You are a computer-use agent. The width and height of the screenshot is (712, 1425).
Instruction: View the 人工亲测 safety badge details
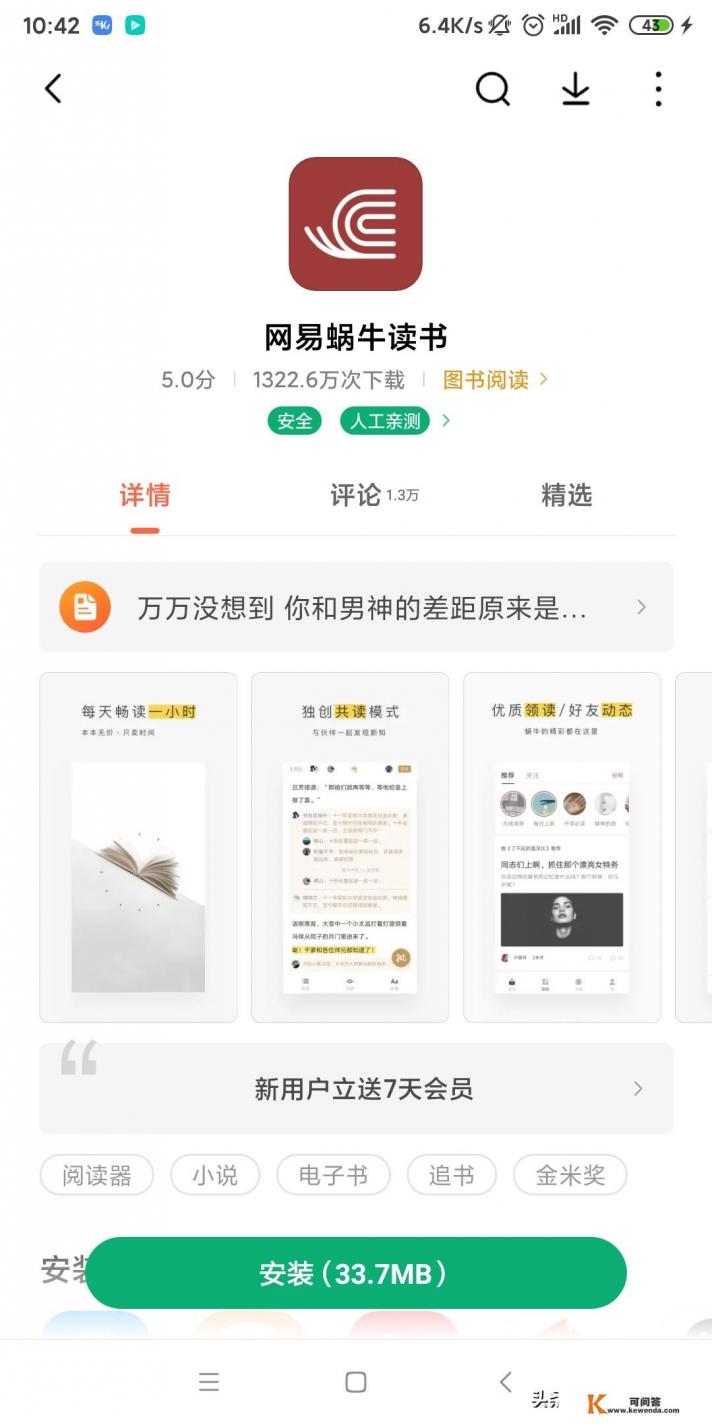[385, 421]
